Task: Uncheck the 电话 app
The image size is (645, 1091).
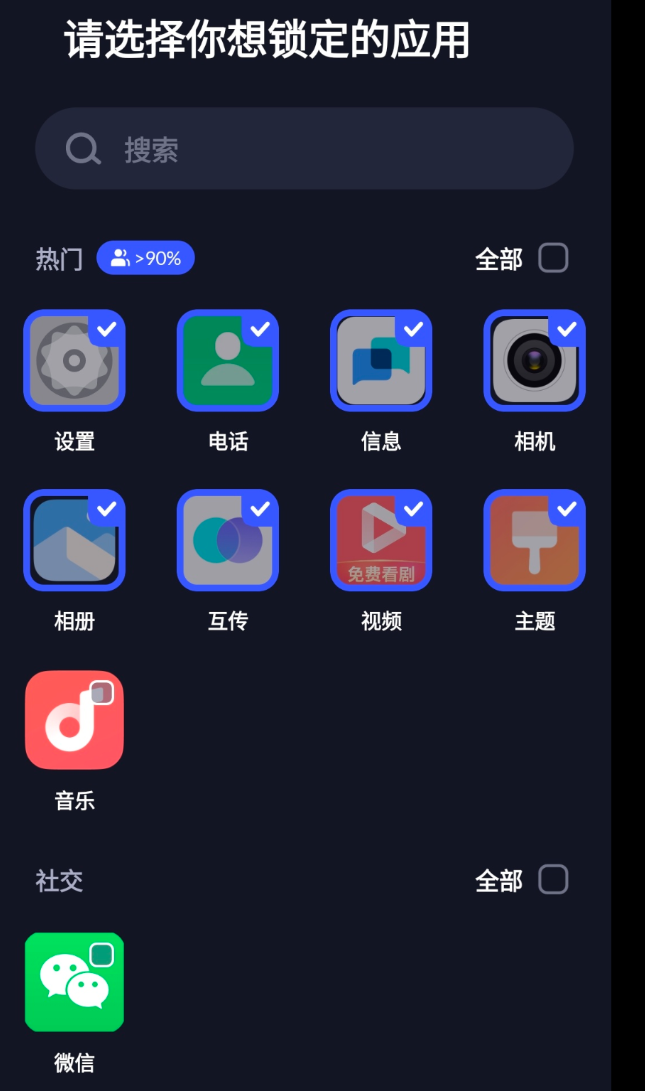Action: (x=228, y=361)
